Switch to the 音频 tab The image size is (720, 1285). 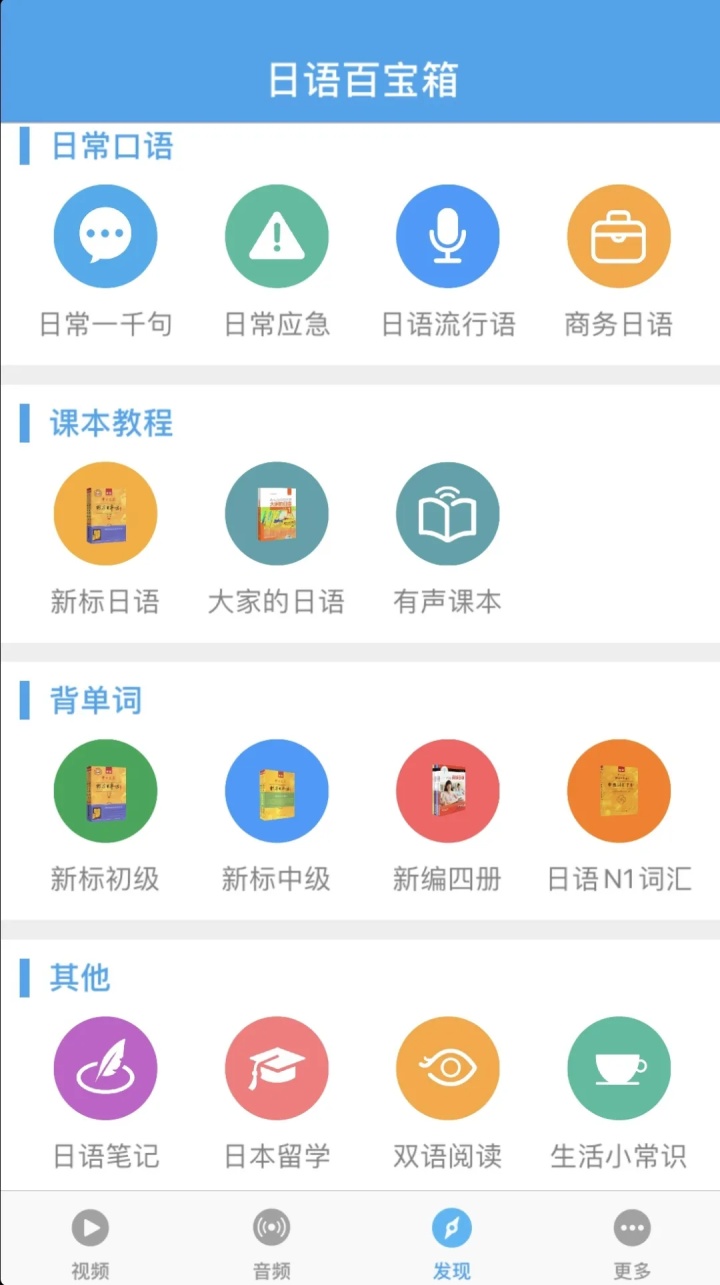click(x=271, y=1241)
